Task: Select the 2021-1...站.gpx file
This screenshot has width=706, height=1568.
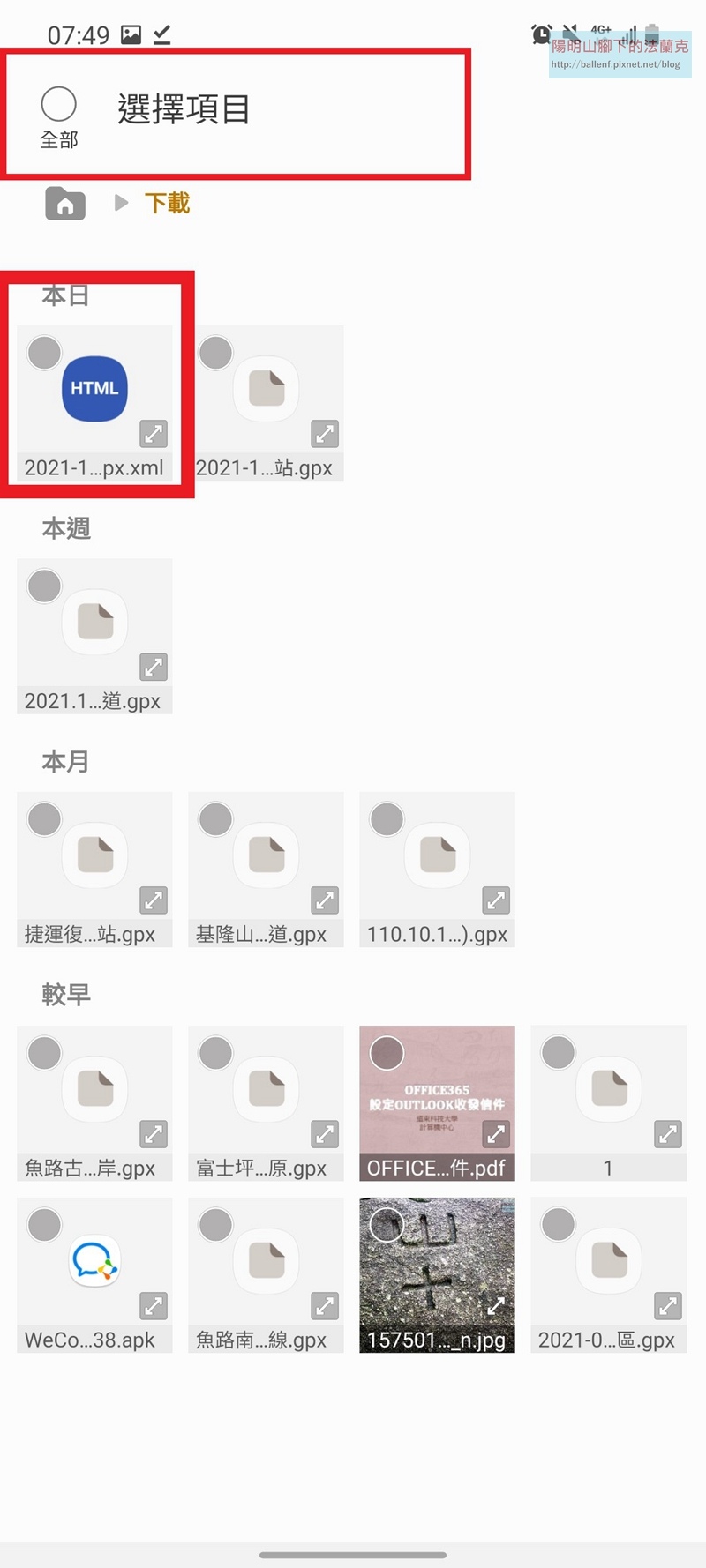Action: click(266, 403)
